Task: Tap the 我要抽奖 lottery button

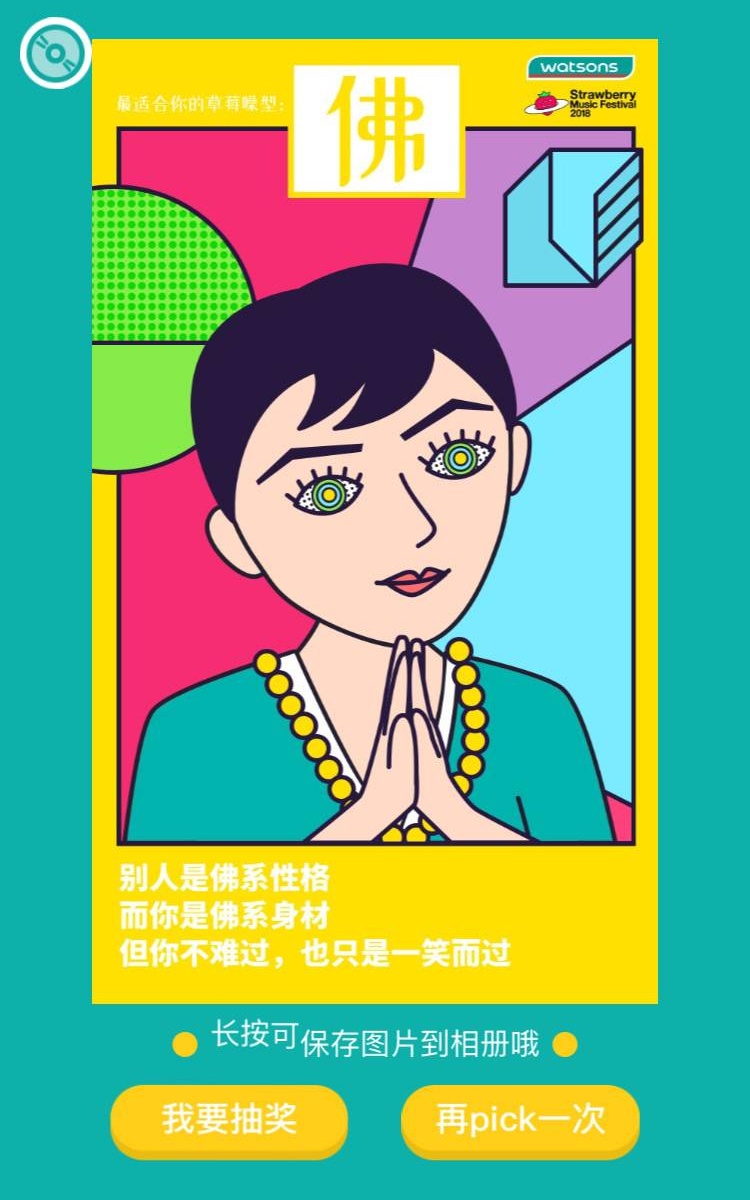Action: click(229, 1121)
